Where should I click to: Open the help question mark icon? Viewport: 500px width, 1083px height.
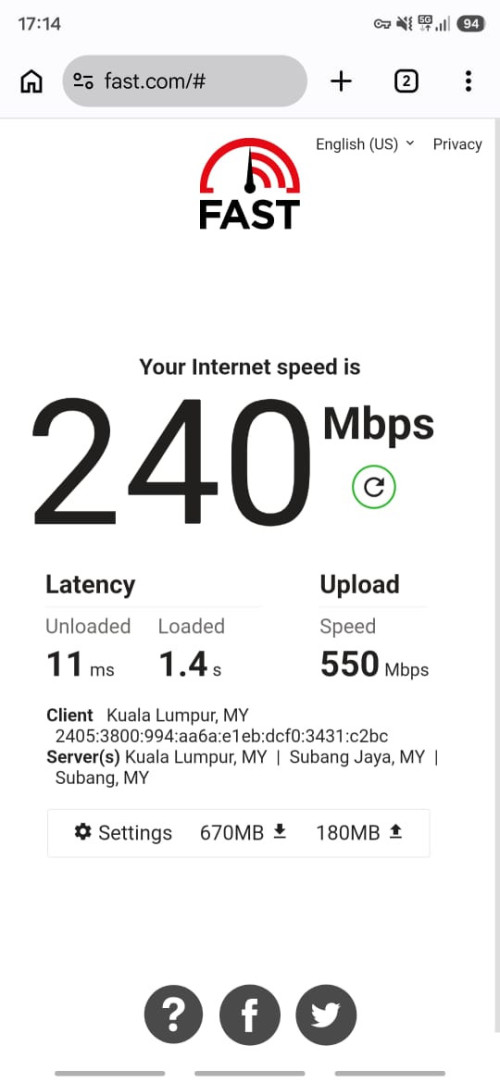[x=173, y=1015]
